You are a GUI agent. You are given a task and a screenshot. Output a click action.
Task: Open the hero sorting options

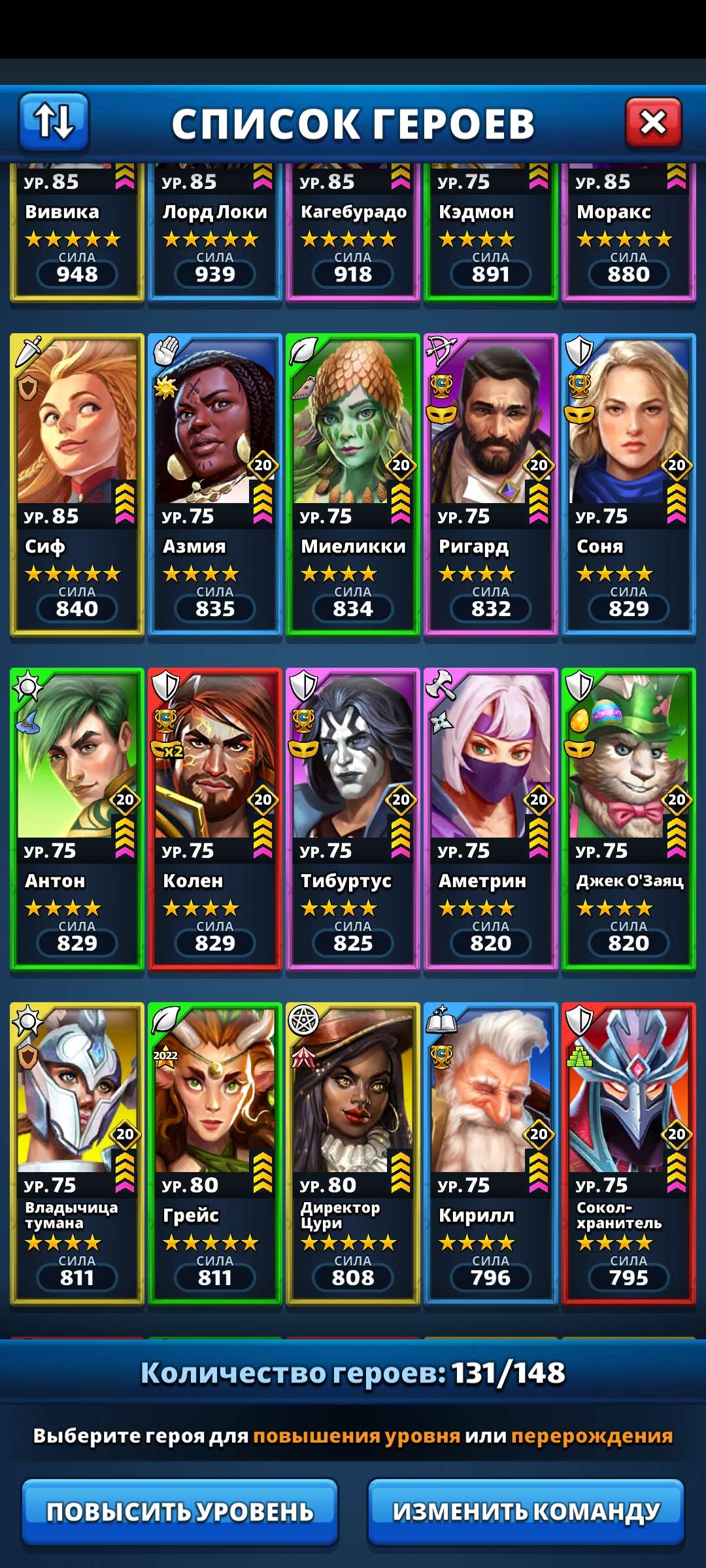point(54,122)
